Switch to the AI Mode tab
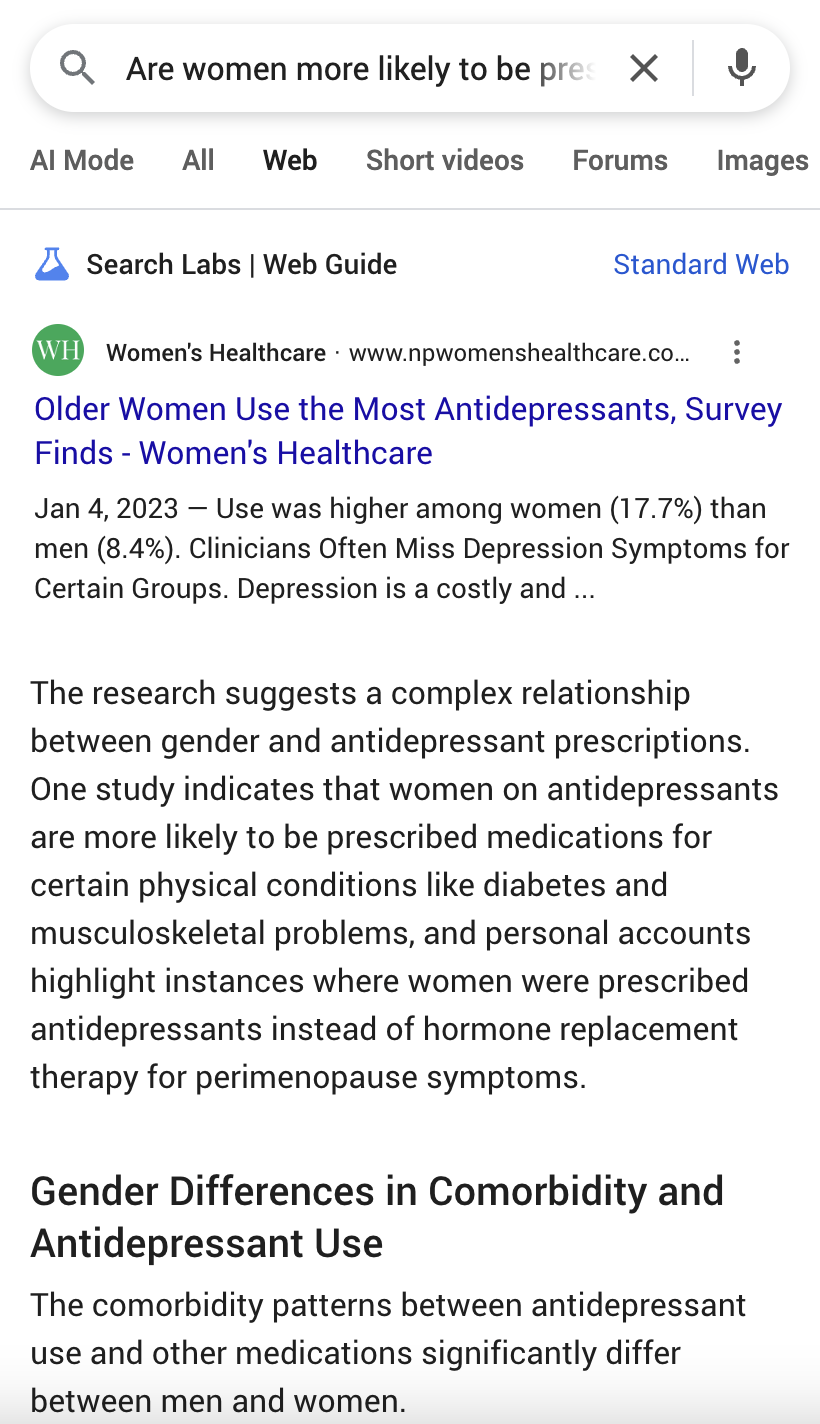 [82, 161]
